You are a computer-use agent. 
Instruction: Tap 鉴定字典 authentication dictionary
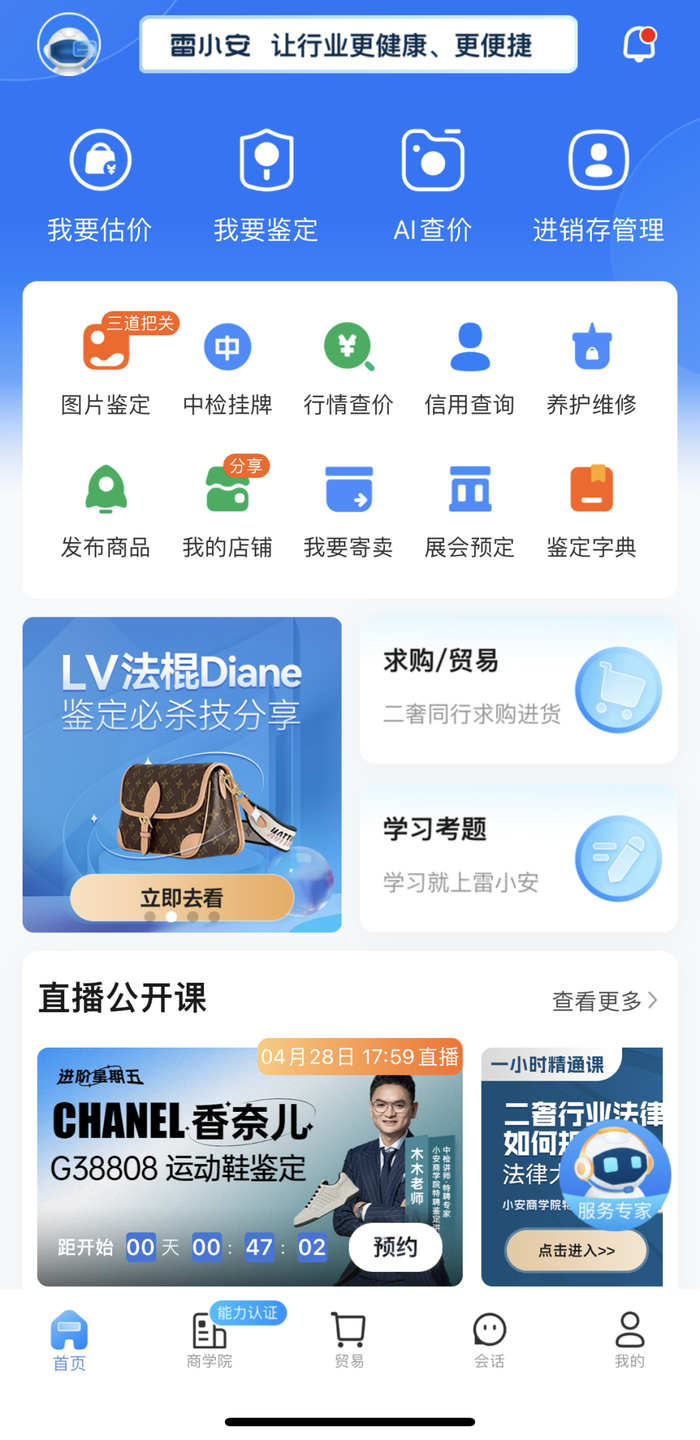click(x=591, y=509)
